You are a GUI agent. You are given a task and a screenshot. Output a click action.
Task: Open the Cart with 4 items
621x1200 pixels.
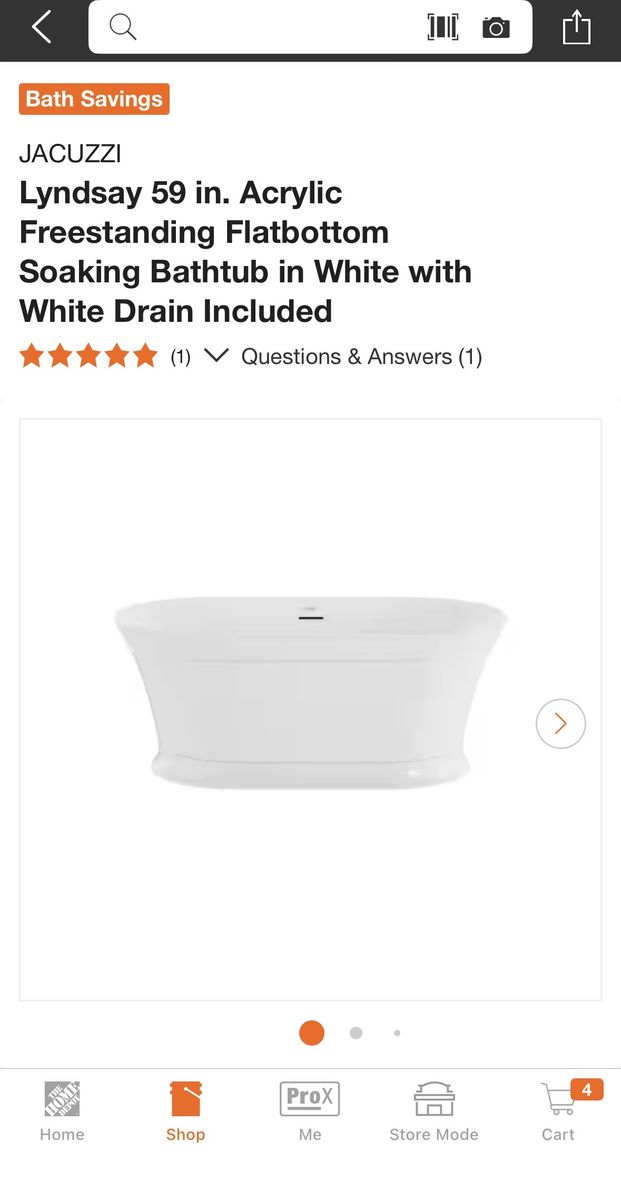(x=559, y=1111)
